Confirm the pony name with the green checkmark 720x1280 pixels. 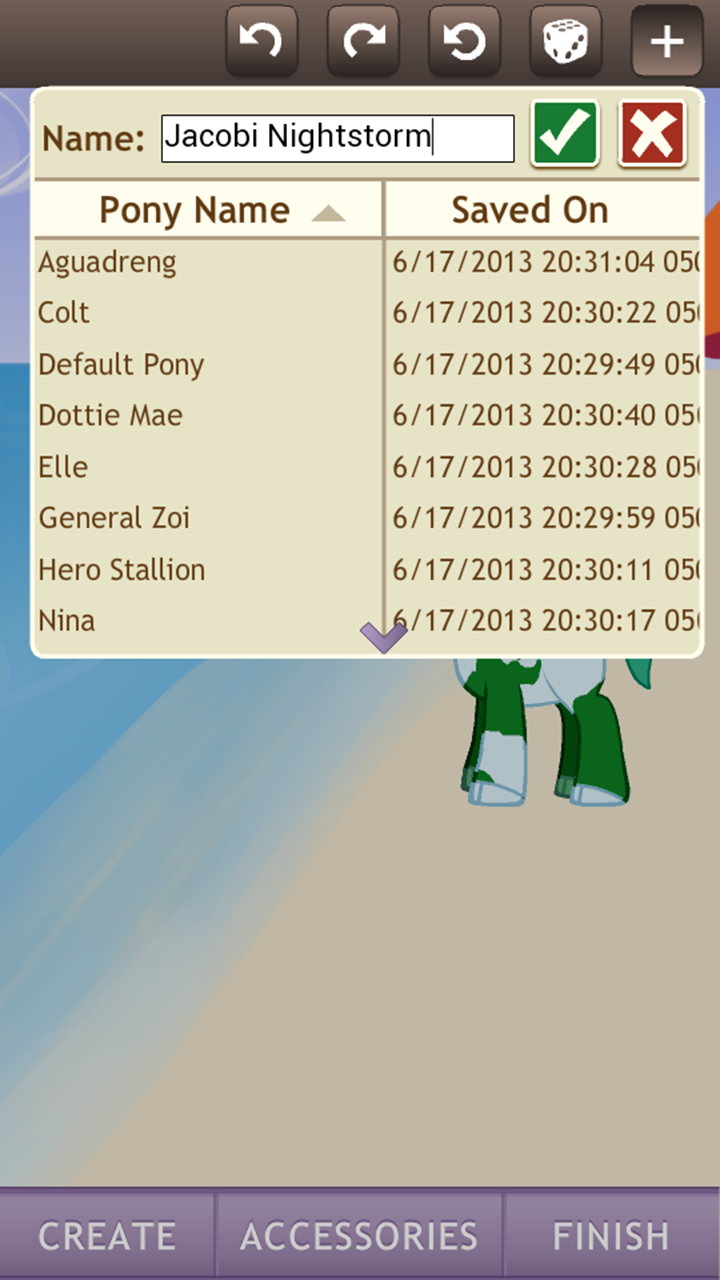tap(565, 133)
